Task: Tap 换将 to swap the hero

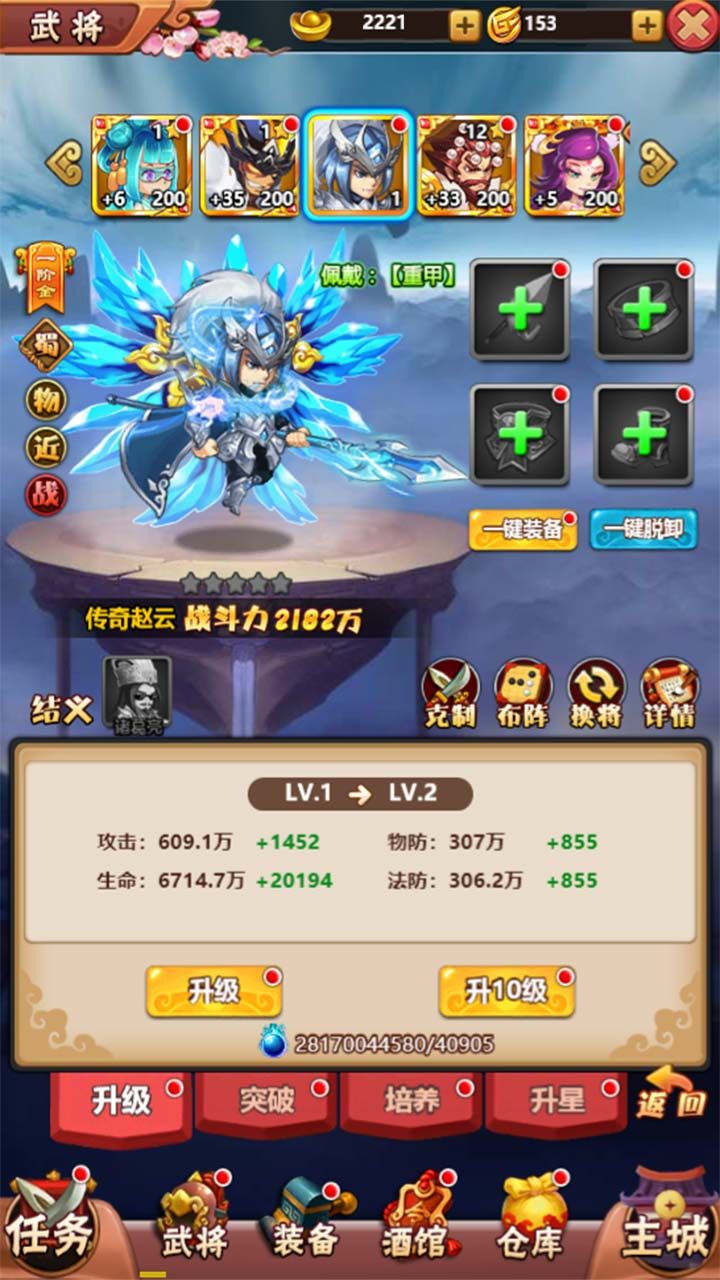Action: click(596, 694)
